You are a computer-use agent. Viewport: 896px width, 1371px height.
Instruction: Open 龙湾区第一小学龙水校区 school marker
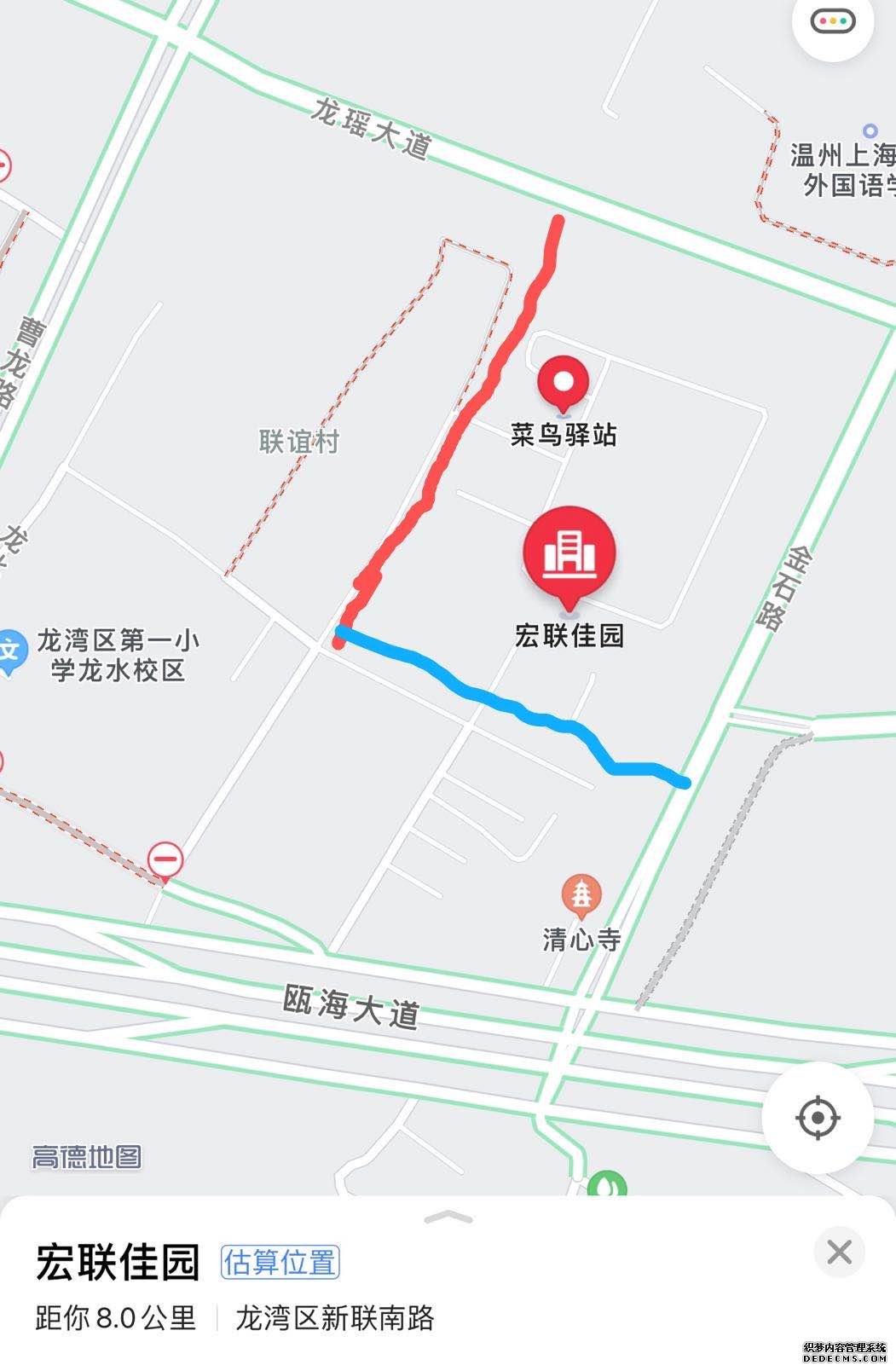click(x=10, y=651)
